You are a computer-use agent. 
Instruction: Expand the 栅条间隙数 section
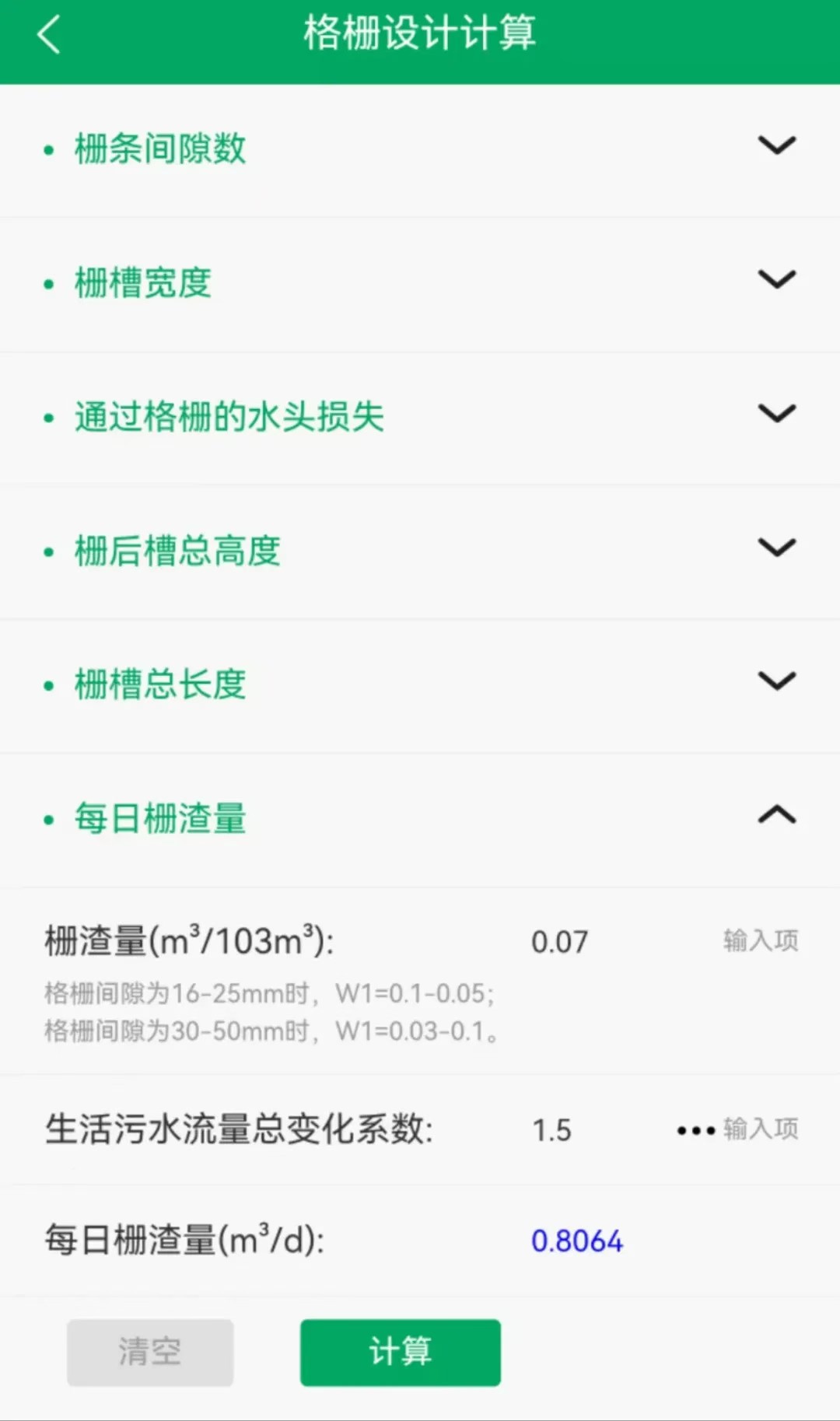pyautogui.click(x=776, y=145)
